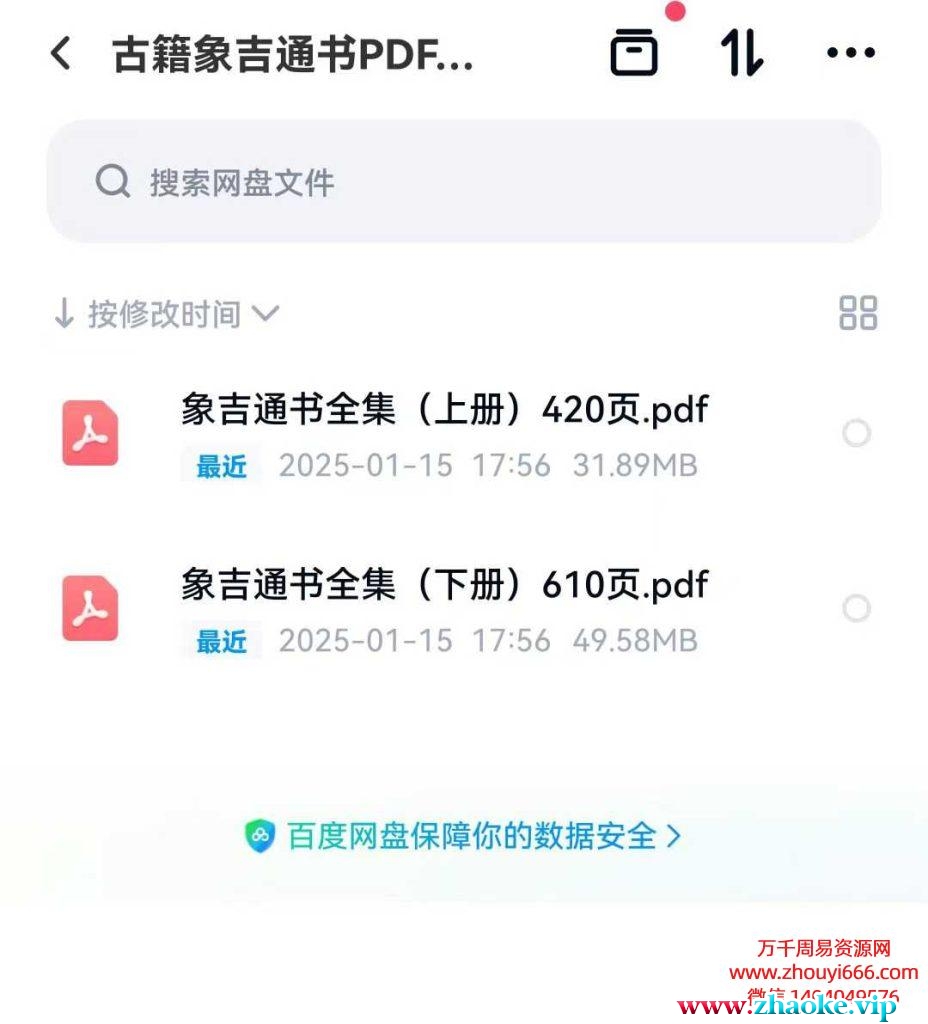The width and height of the screenshot is (928, 1024).
Task: Open the transfer list box icon
Action: [x=634, y=53]
